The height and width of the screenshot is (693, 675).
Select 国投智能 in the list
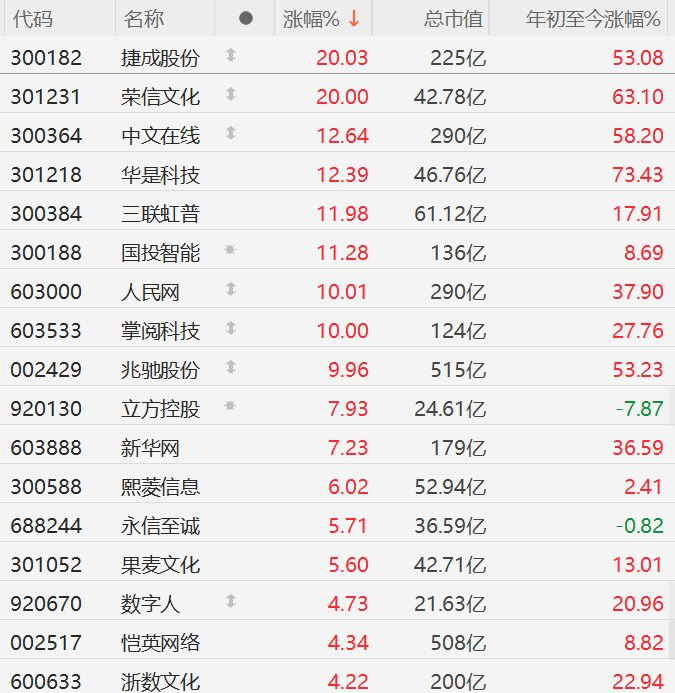click(160, 253)
